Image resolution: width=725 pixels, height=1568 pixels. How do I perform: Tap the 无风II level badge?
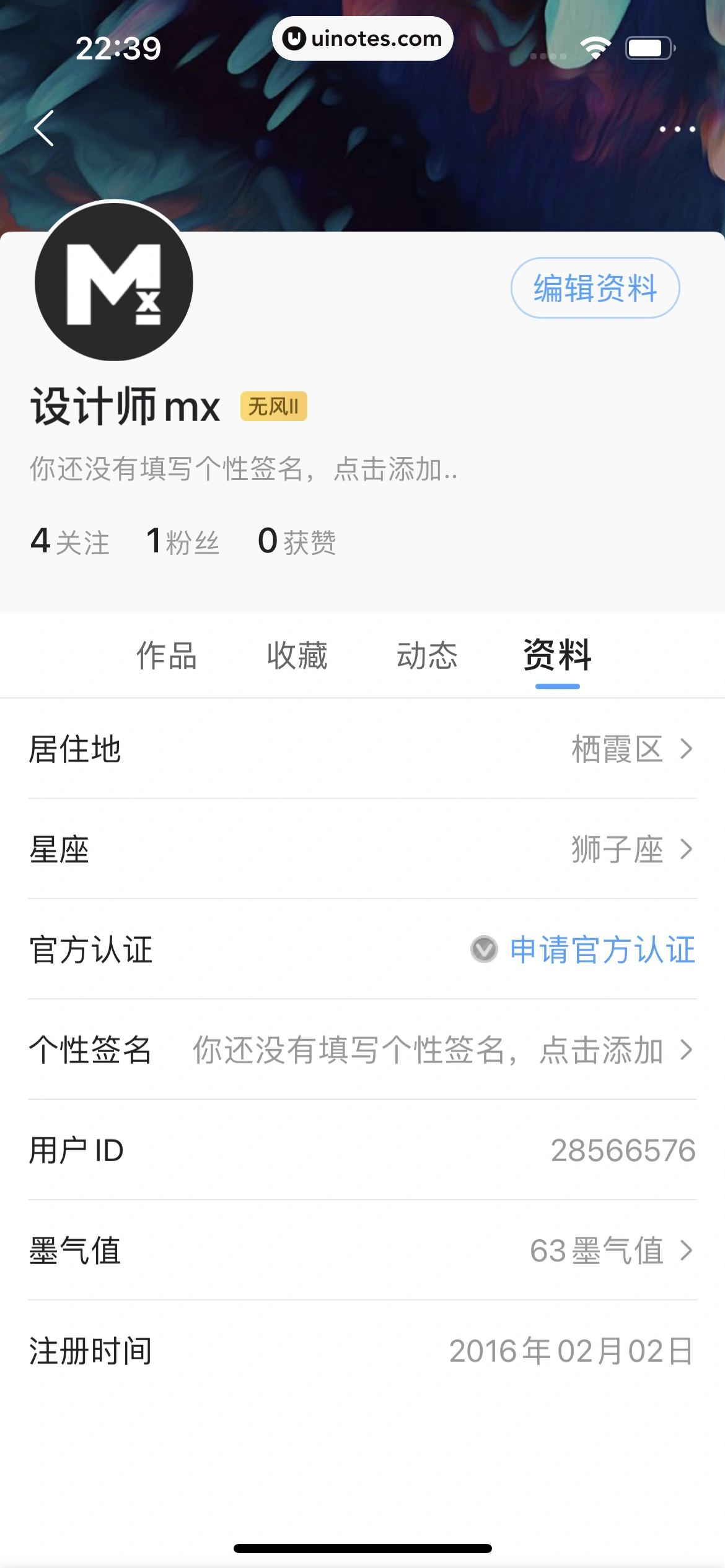[x=273, y=407]
